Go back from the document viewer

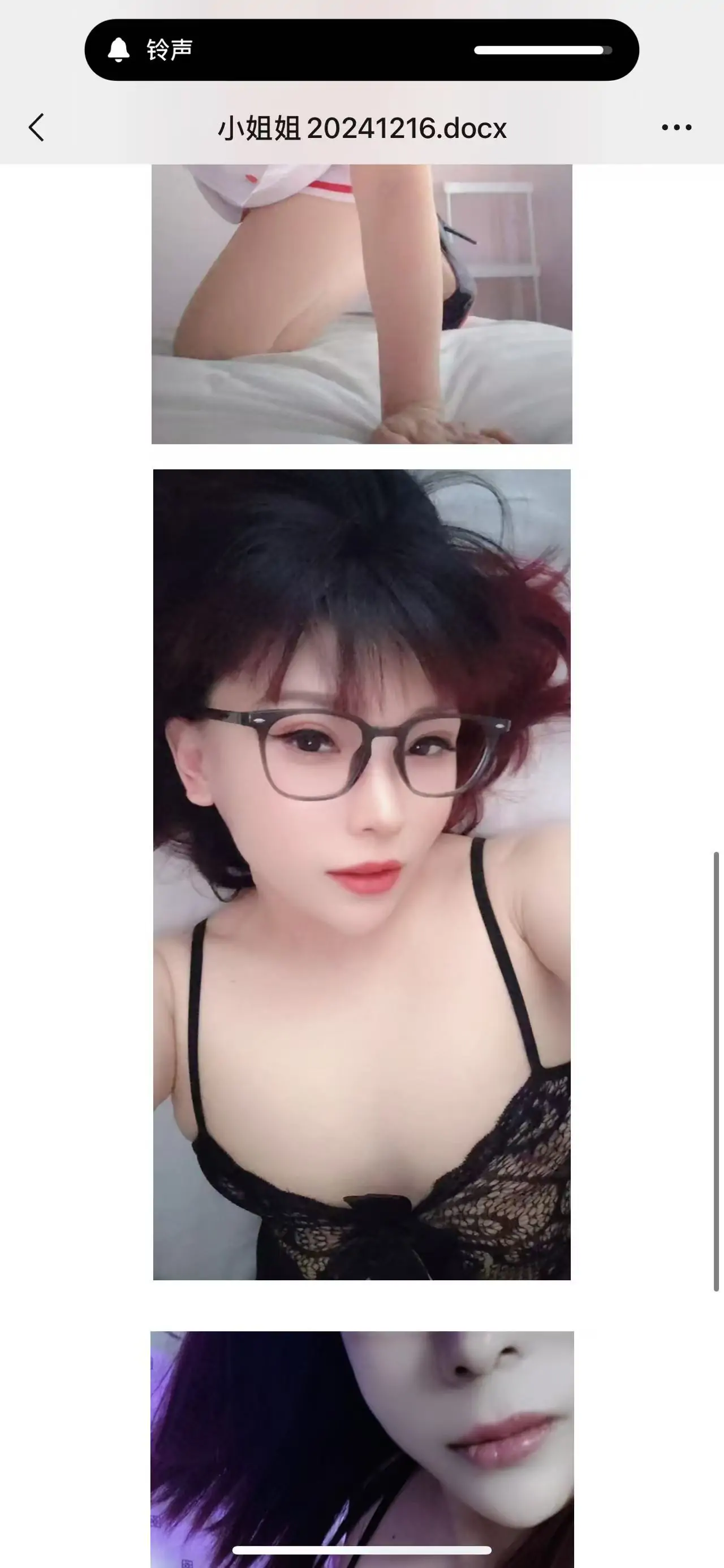tap(37, 128)
